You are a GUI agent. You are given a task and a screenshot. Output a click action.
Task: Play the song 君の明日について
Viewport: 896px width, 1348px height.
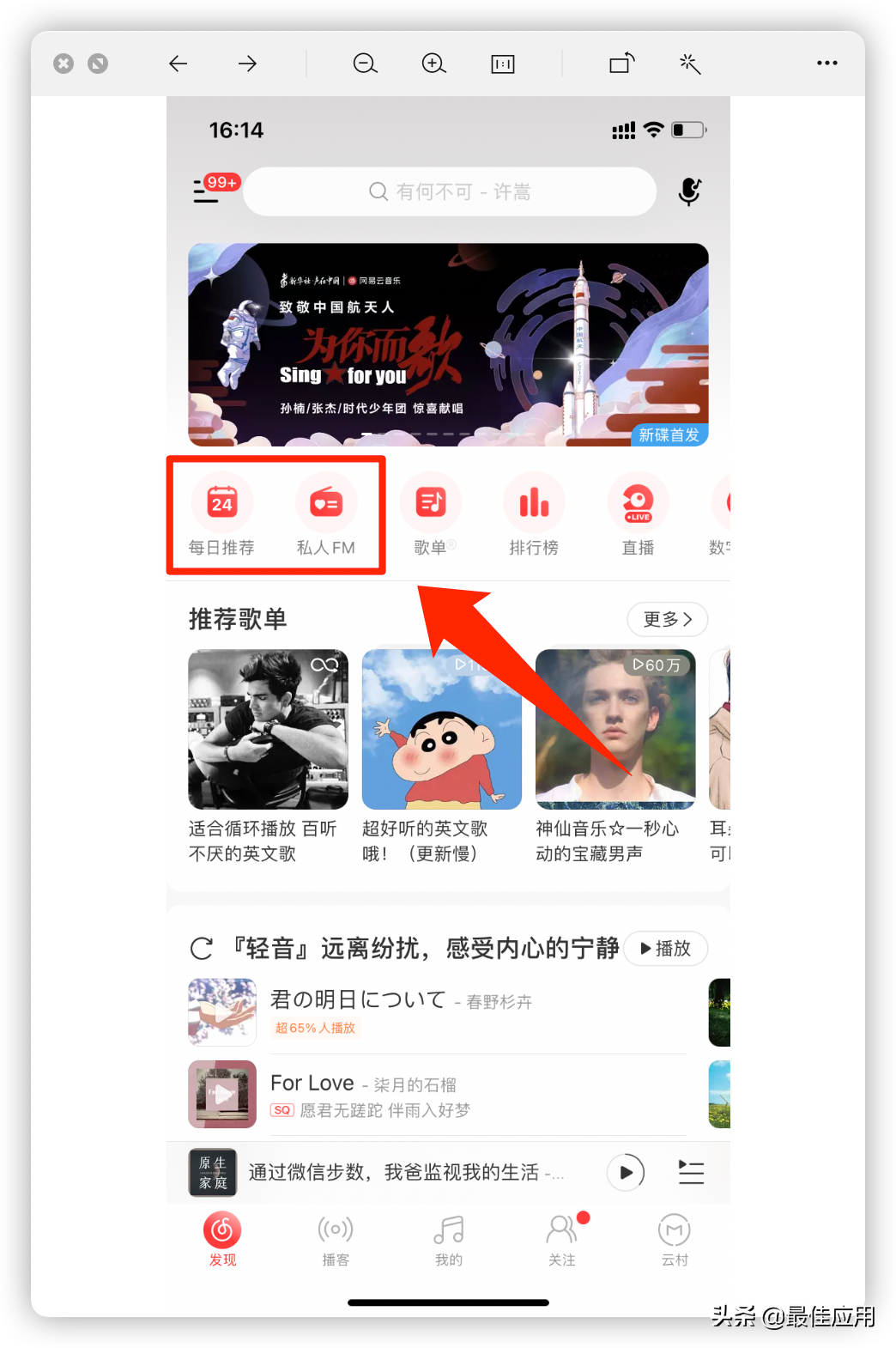(357, 1000)
